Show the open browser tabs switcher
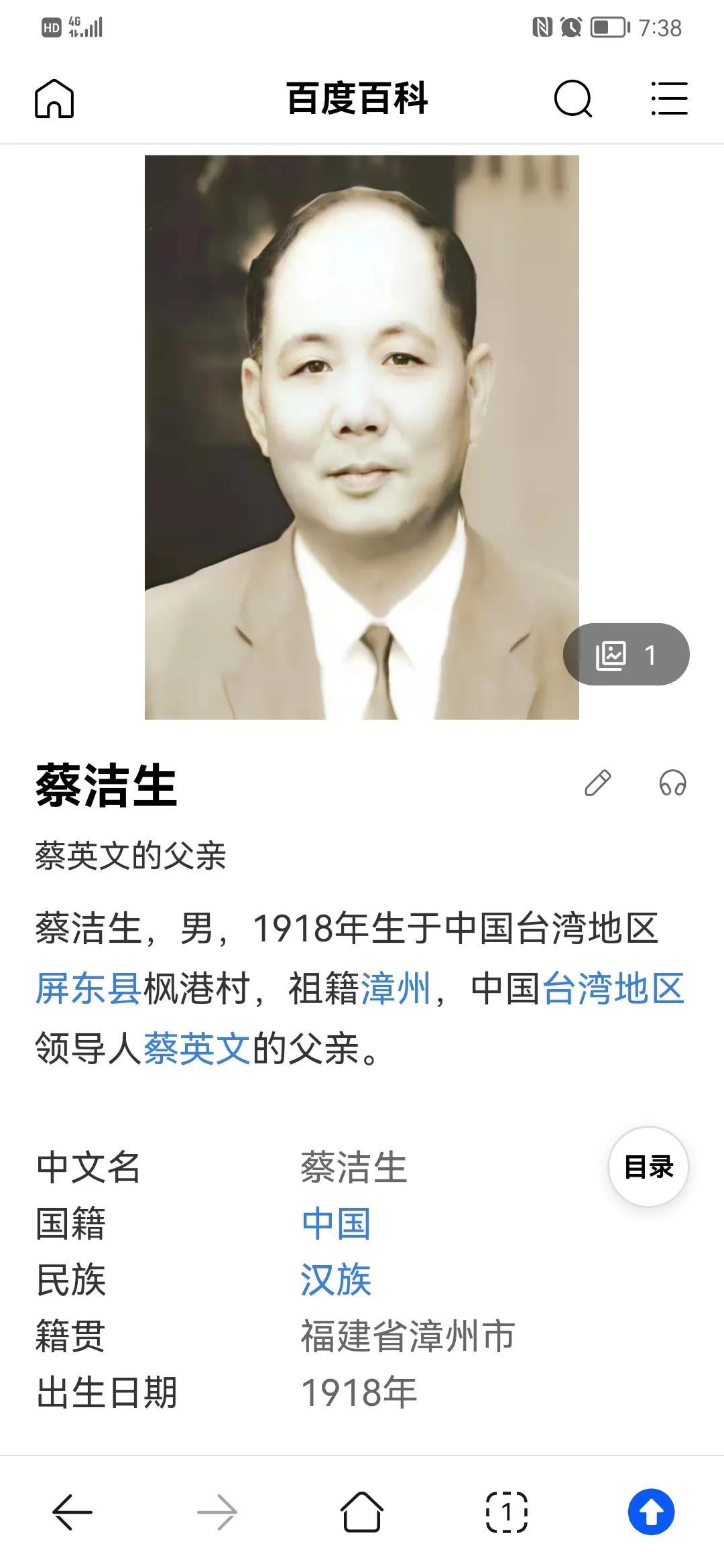This screenshot has width=724, height=1568. pyautogui.click(x=507, y=1512)
